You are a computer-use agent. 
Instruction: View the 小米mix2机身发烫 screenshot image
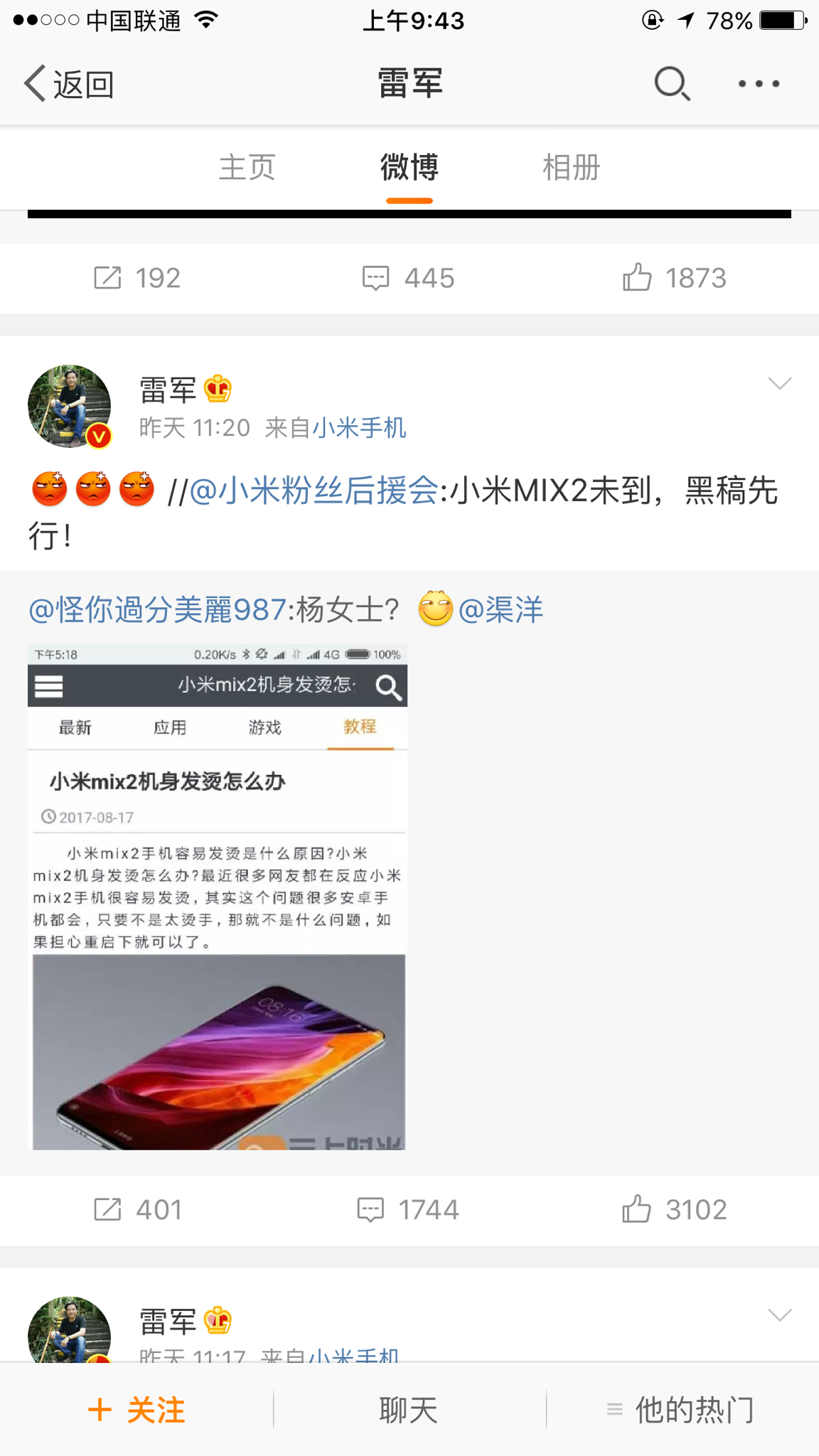[217, 896]
